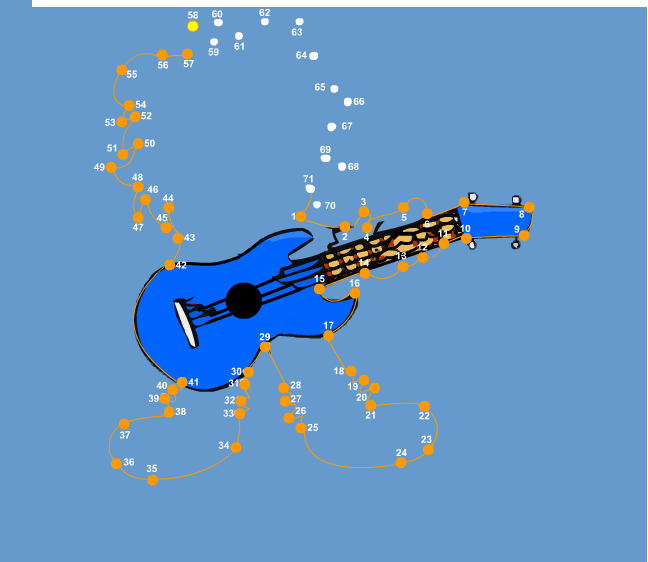Tap white dot number 68
The image size is (648, 562).
(x=342, y=167)
